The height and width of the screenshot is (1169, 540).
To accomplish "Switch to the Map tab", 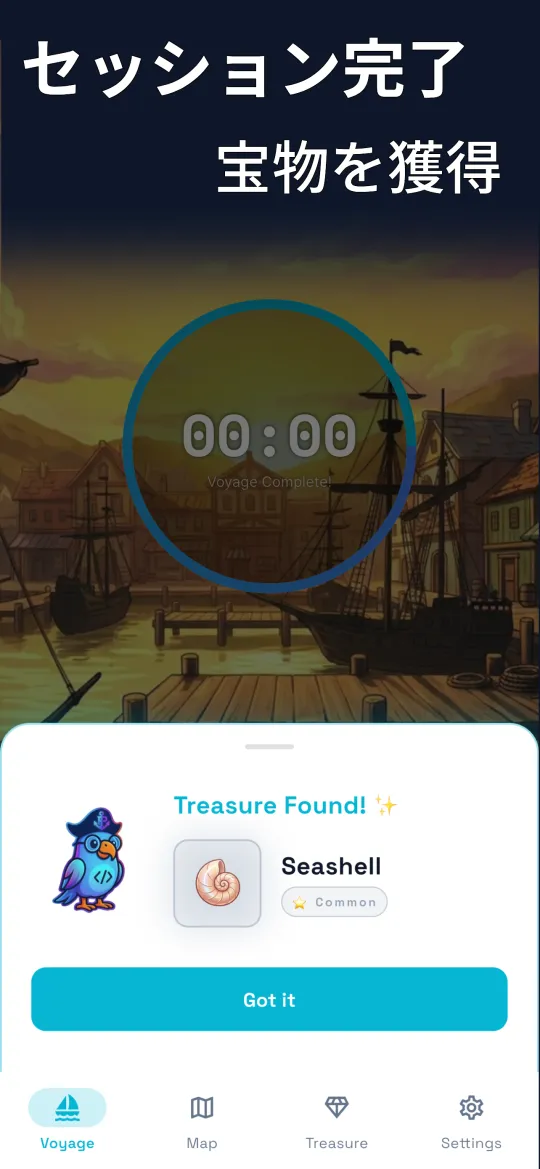I will coord(202,1121).
